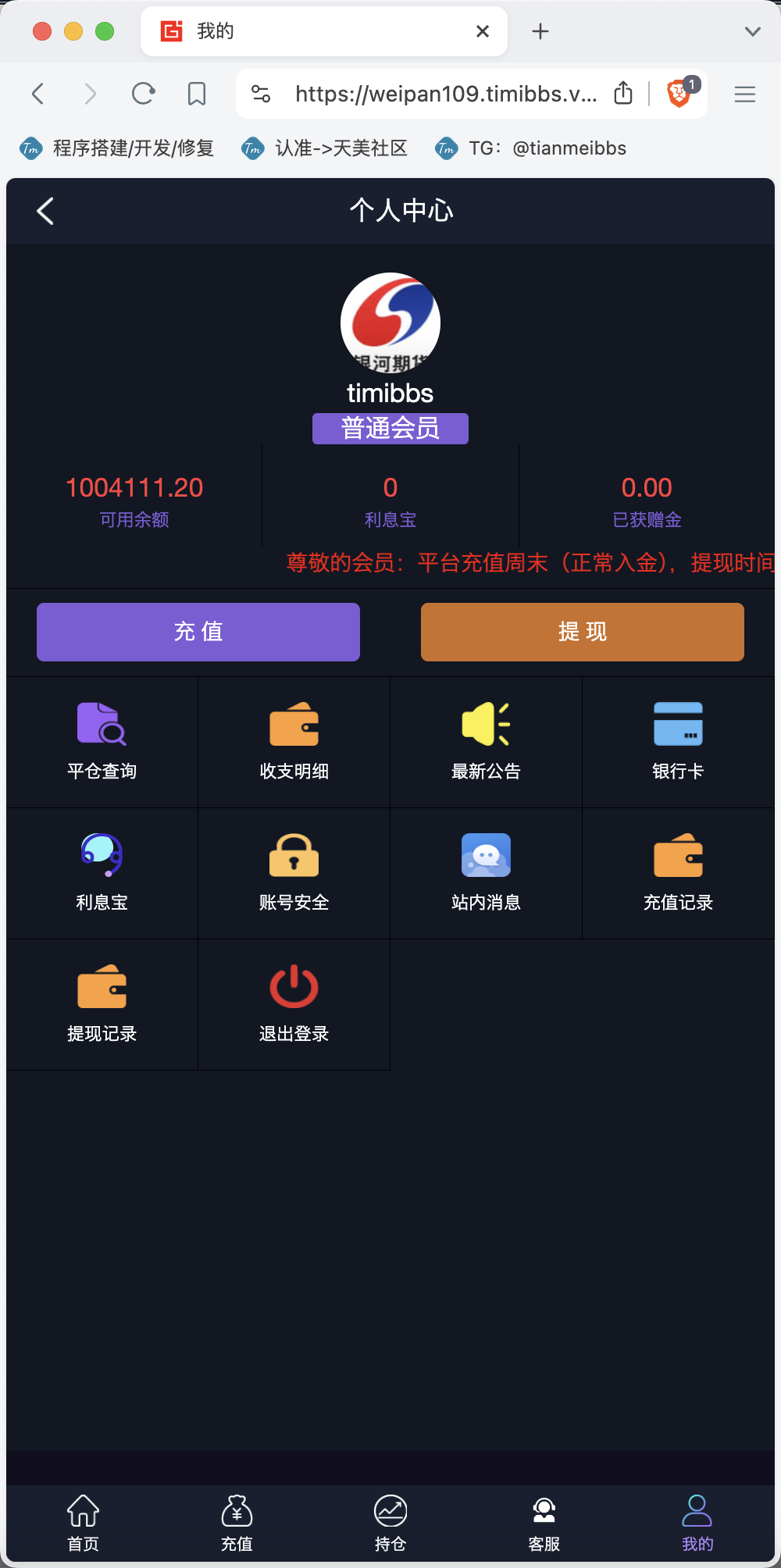View 最新公告
Screen dimensions: 781x1568
pos(487,742)
